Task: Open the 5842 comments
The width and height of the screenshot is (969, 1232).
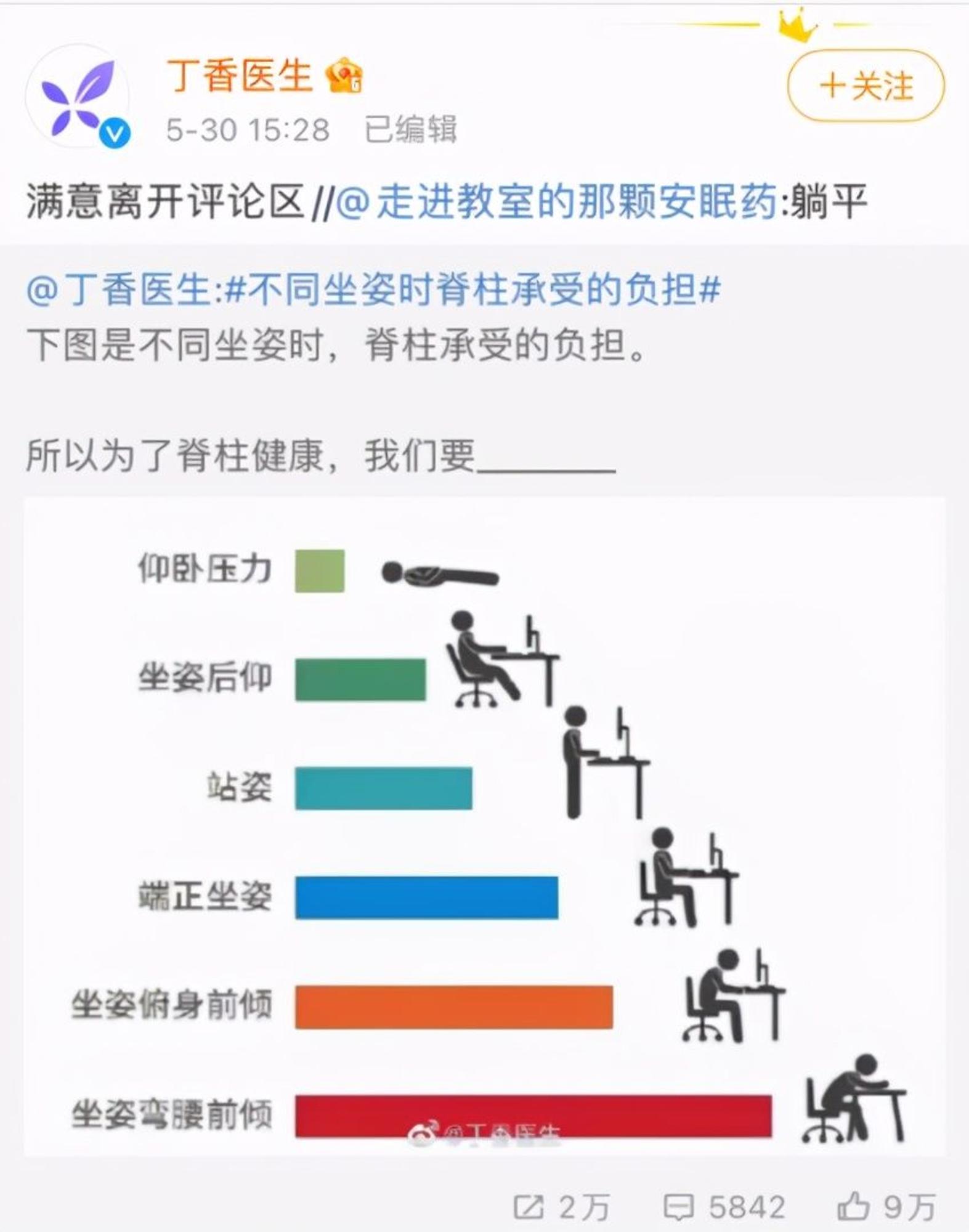Action: pos(679,1206)
